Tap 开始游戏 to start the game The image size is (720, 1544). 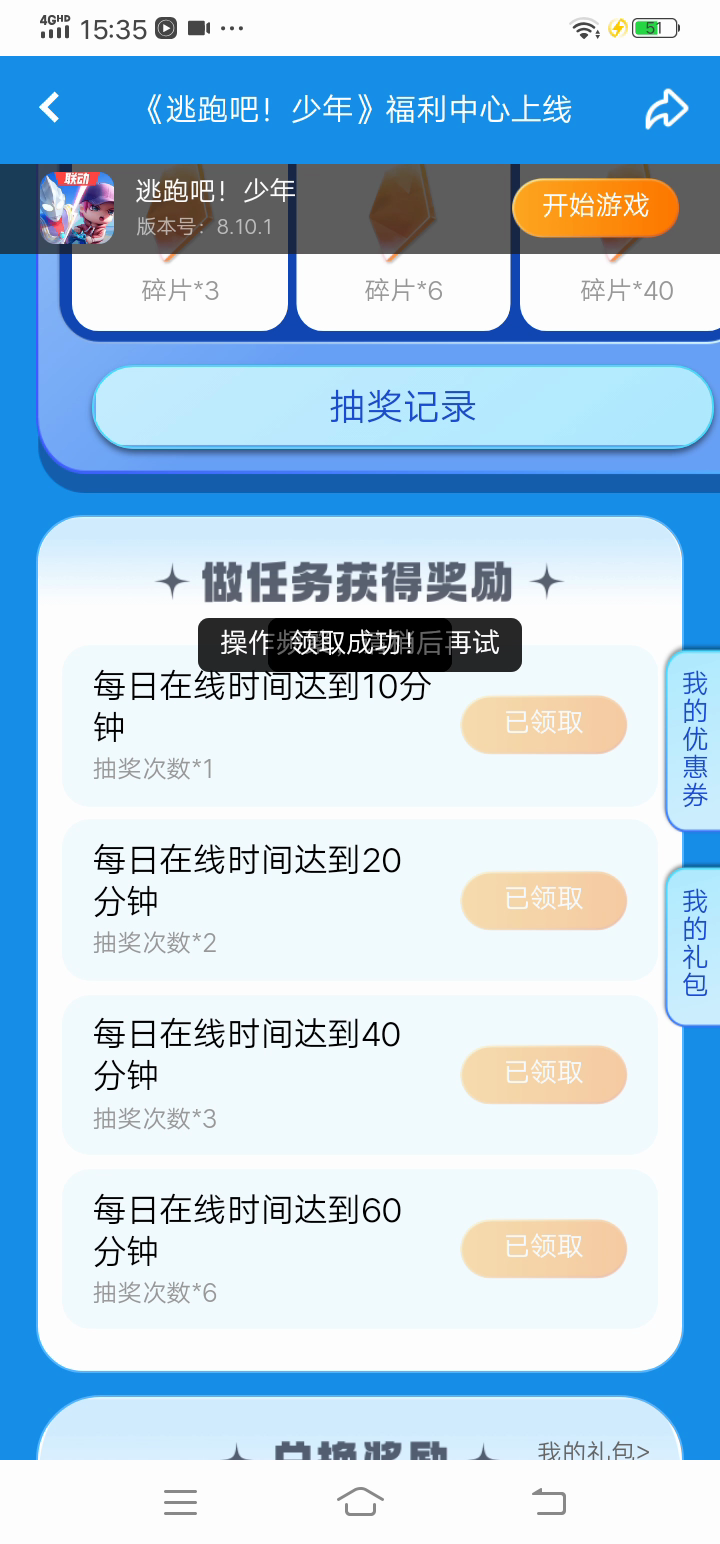coord(595,207)
